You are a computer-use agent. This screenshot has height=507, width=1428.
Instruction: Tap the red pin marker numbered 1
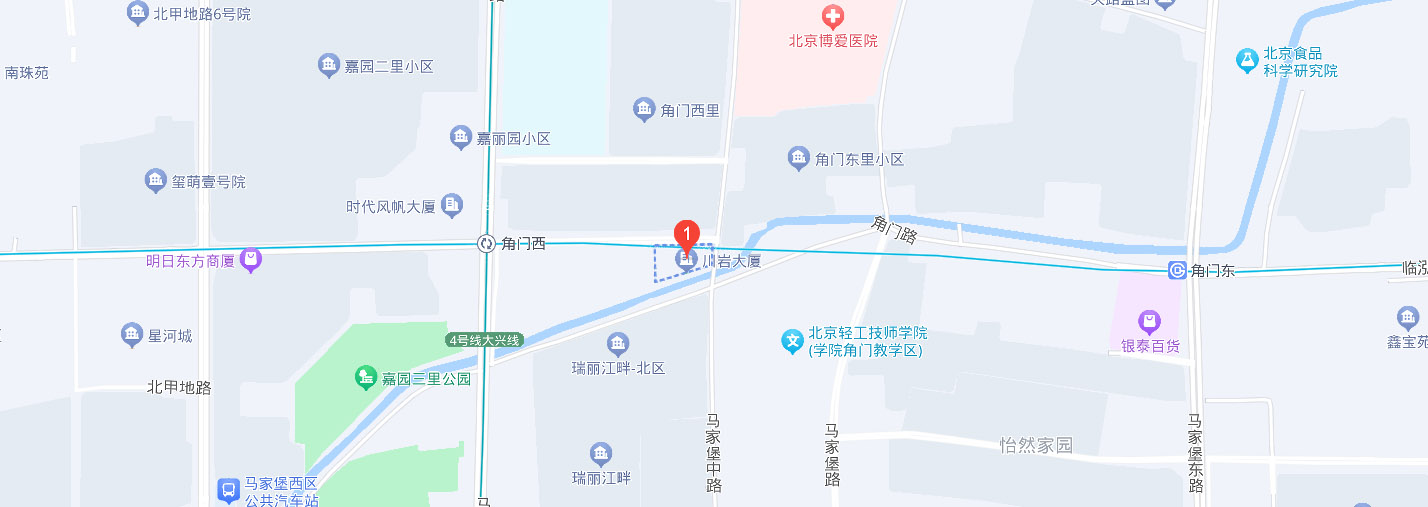[686, 234]
